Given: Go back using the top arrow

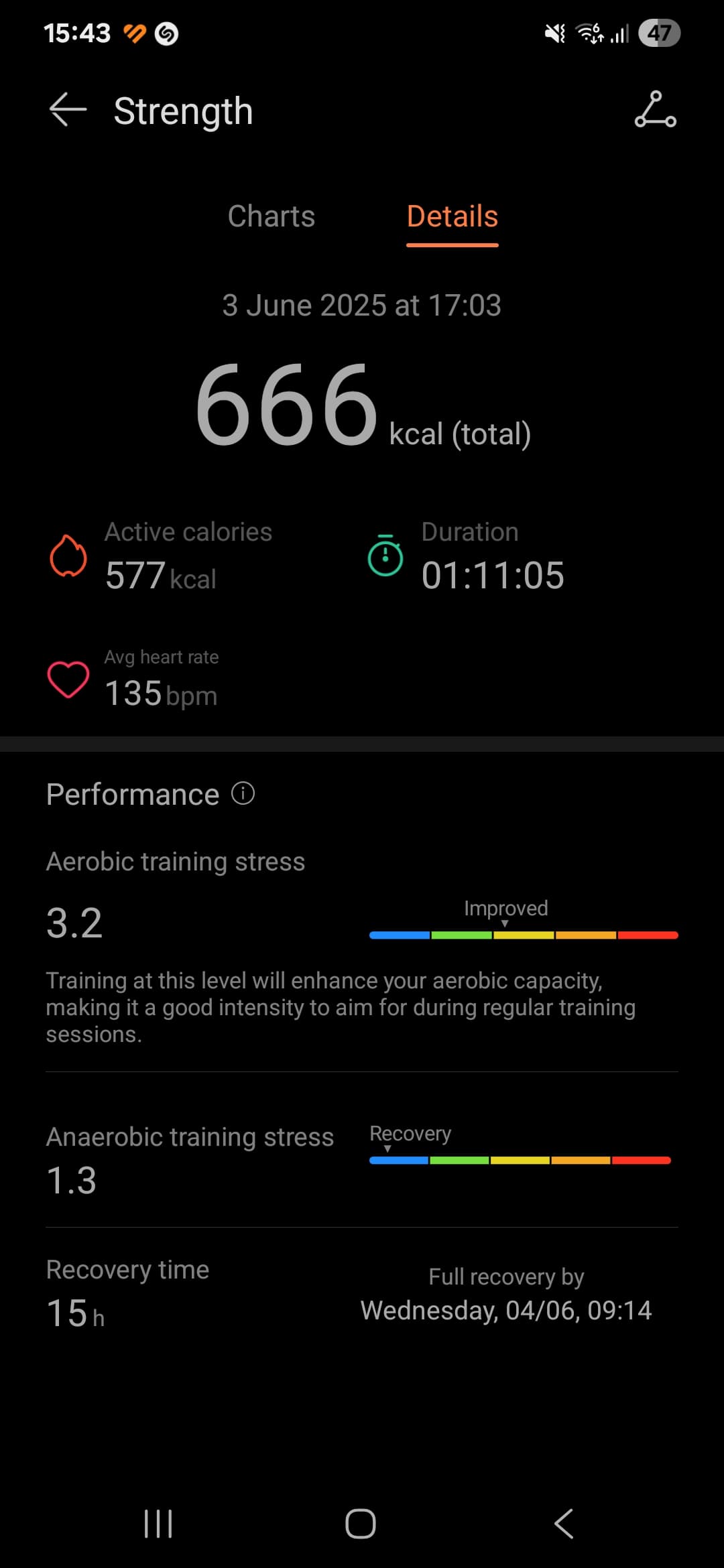Looking at the screenshot, I should [68, 110].
